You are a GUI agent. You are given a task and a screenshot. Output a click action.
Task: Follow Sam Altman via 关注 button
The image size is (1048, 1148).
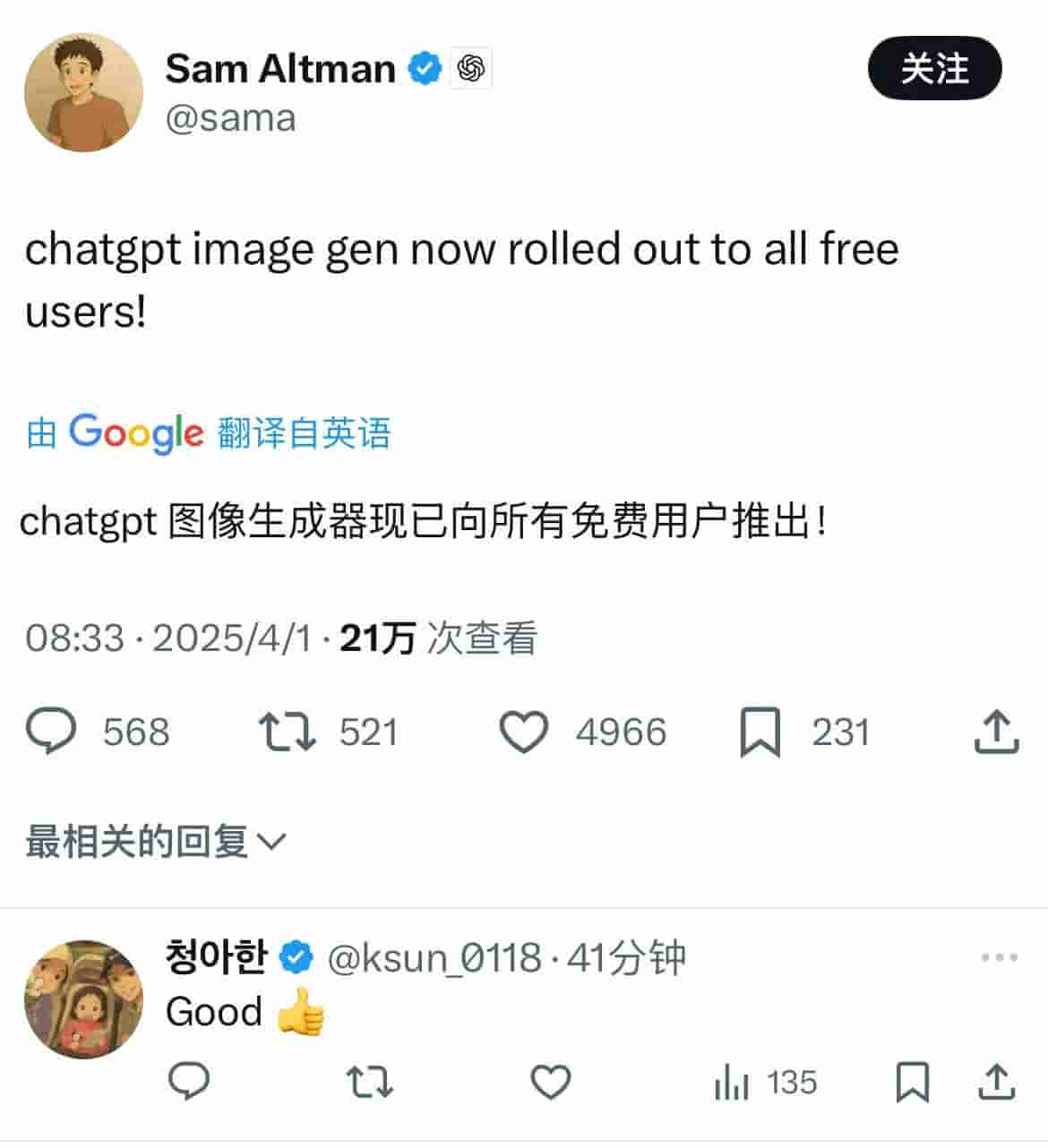(936, 67)
